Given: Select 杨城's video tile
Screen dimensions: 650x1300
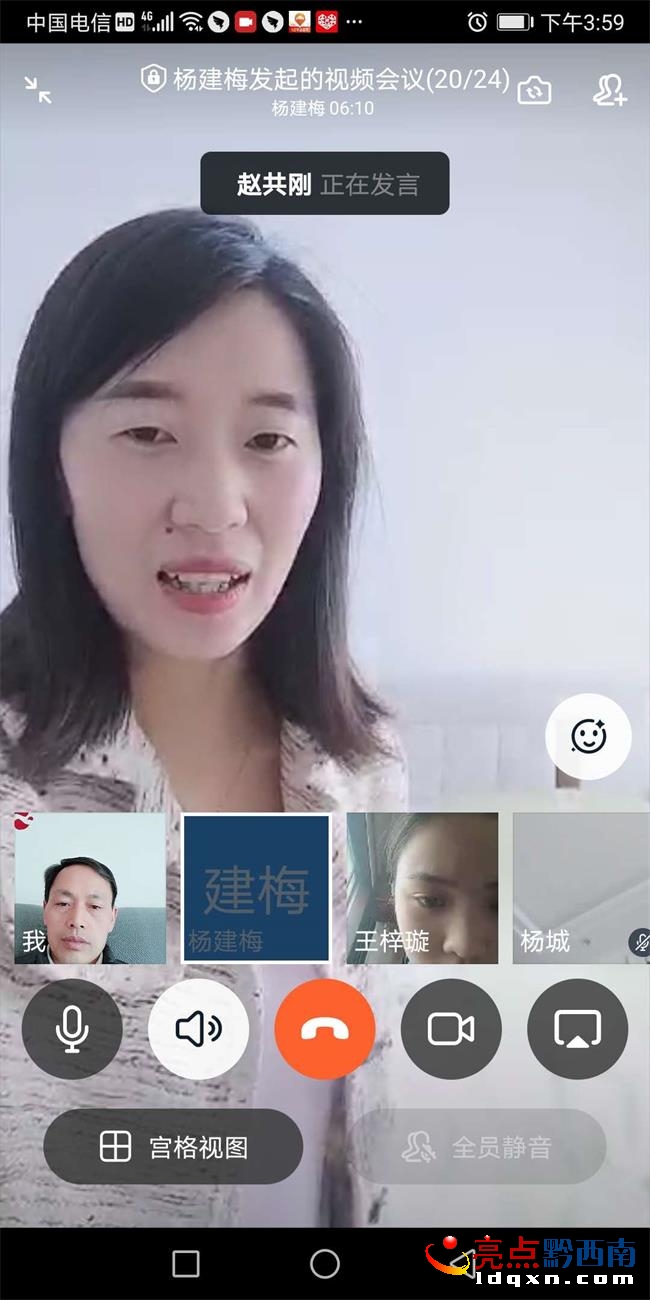Looking at the screenshot, I should (582, 888).
